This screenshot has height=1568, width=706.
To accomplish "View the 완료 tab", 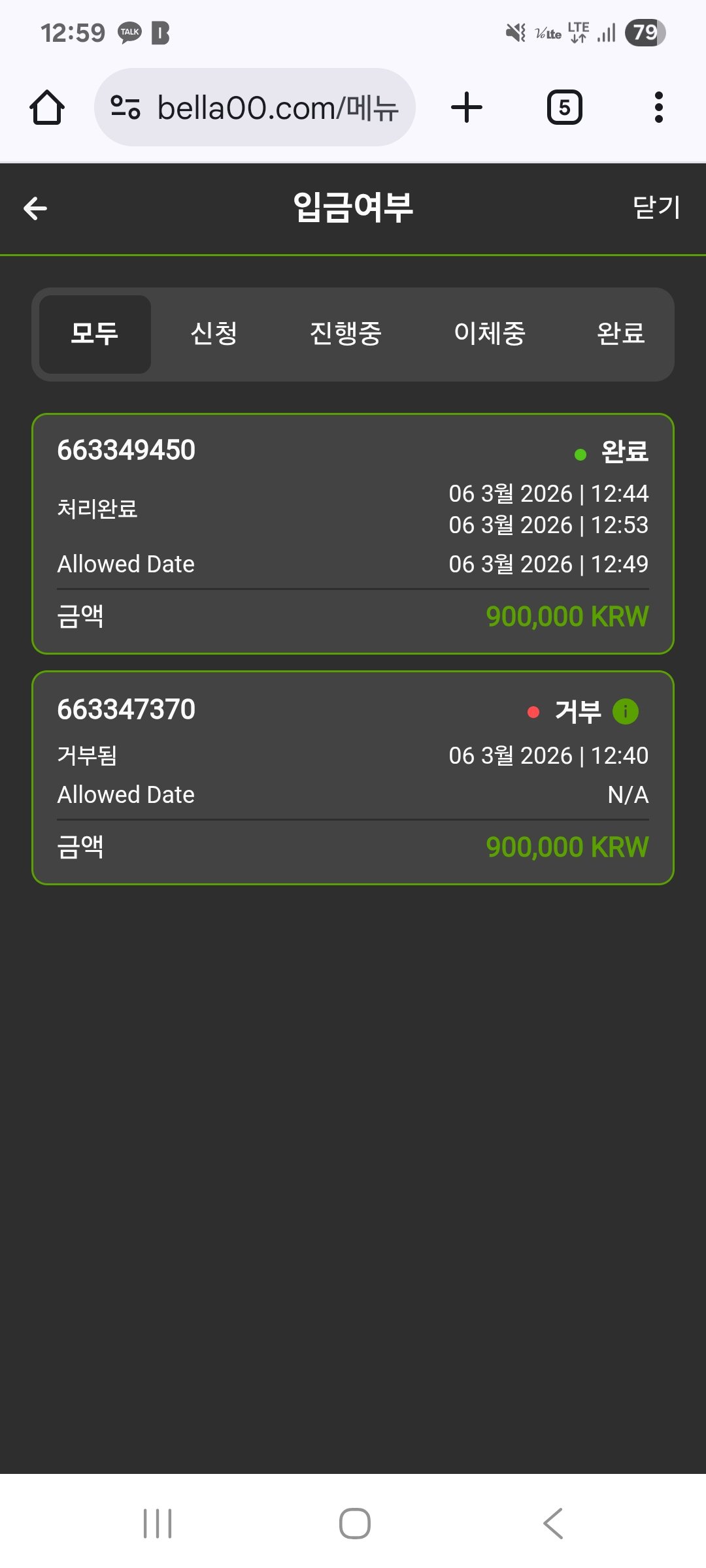I will click(620, 334).
